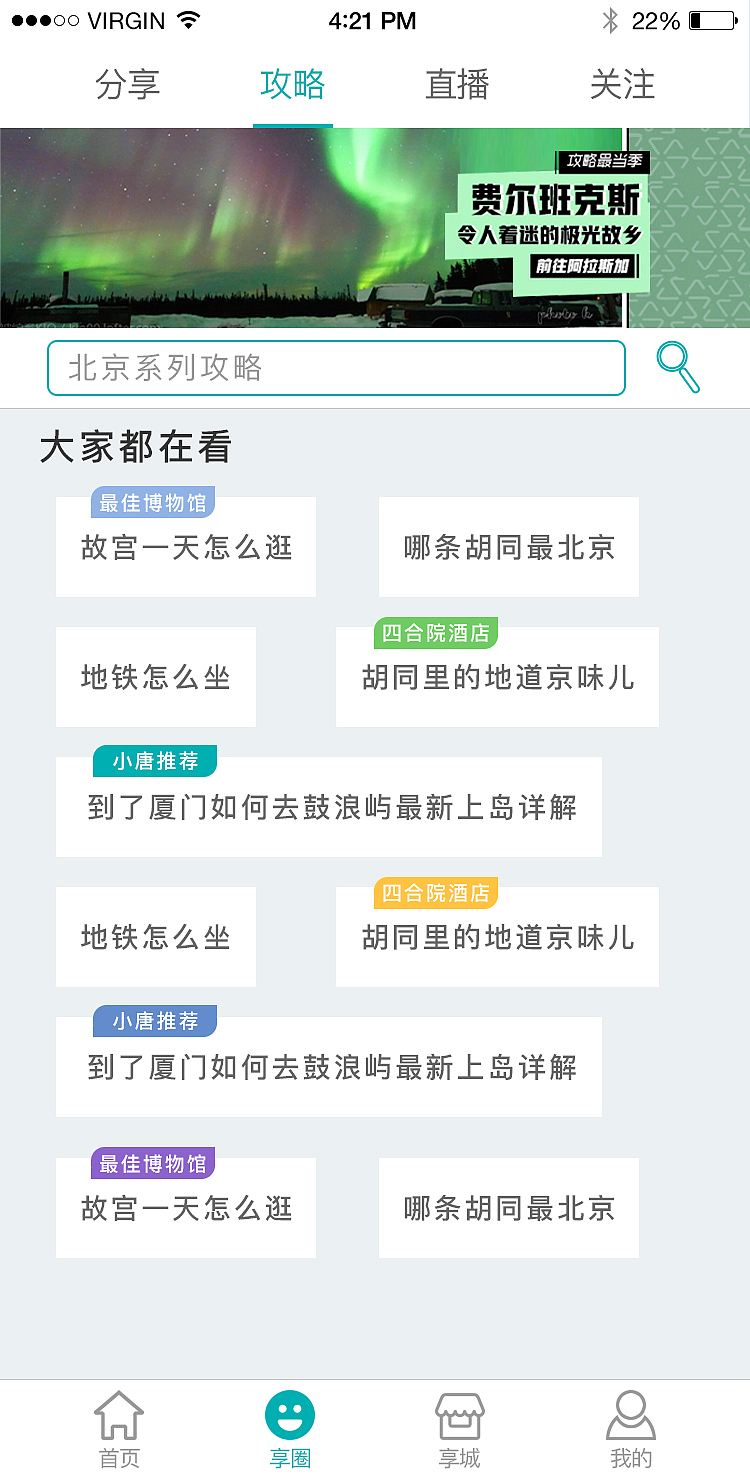The image size is (750, 1478).
Task: Tap the 我的 profile icon
Action: (x=629, y=1416)
